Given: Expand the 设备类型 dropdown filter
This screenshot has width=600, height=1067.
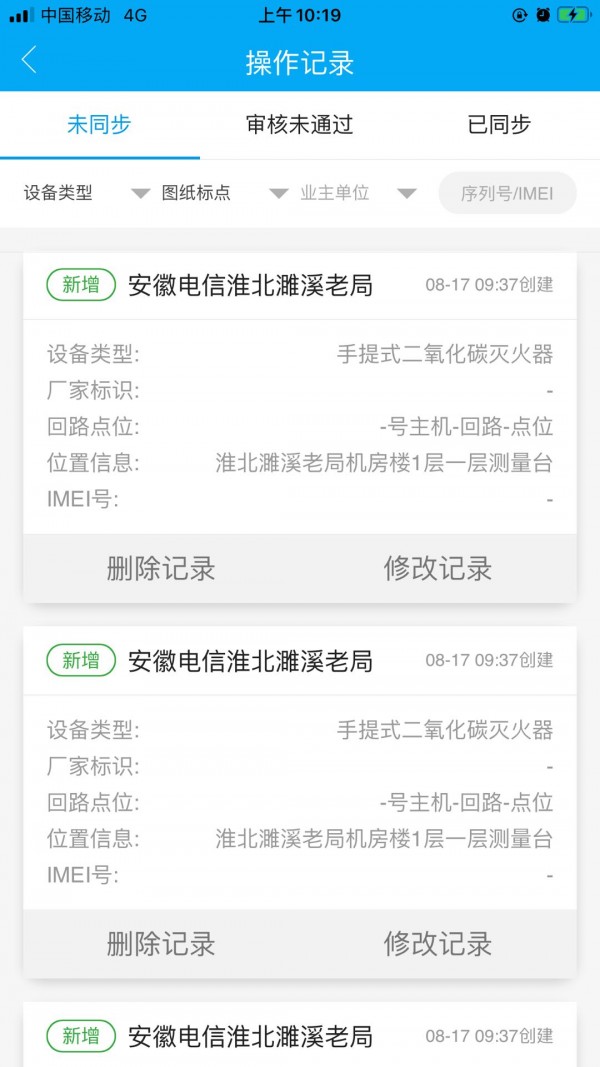Looking at the screenshot, I should (85, 193).
